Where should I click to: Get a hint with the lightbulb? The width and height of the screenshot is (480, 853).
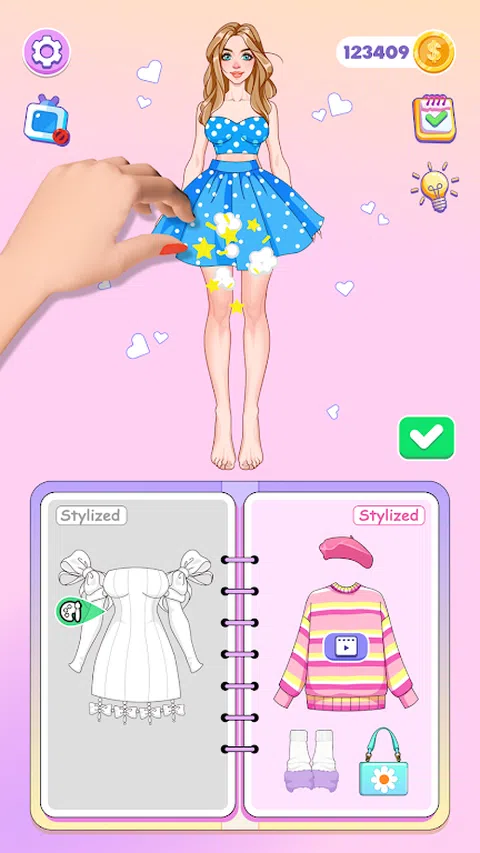[x=434, y=187]
